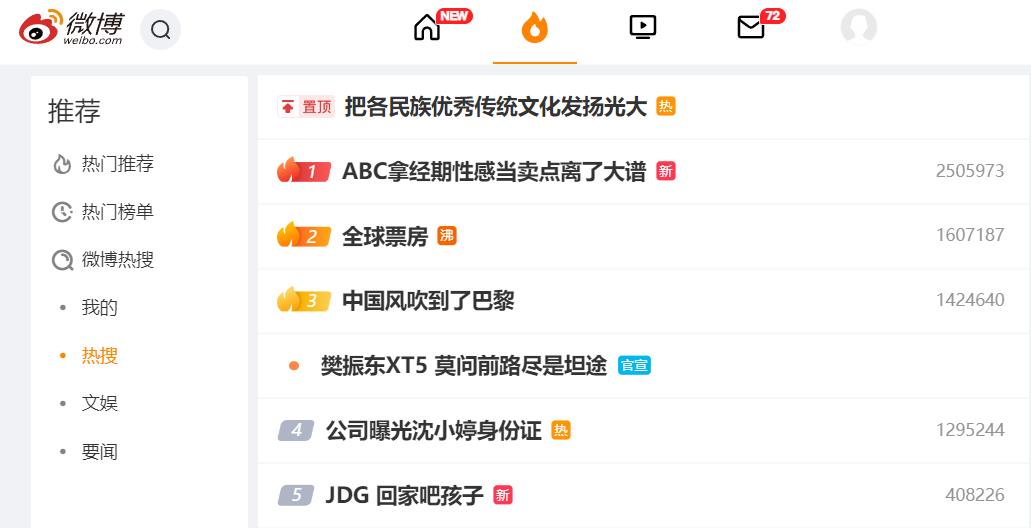Open the 全球票房 trending topic

[385, 236]
